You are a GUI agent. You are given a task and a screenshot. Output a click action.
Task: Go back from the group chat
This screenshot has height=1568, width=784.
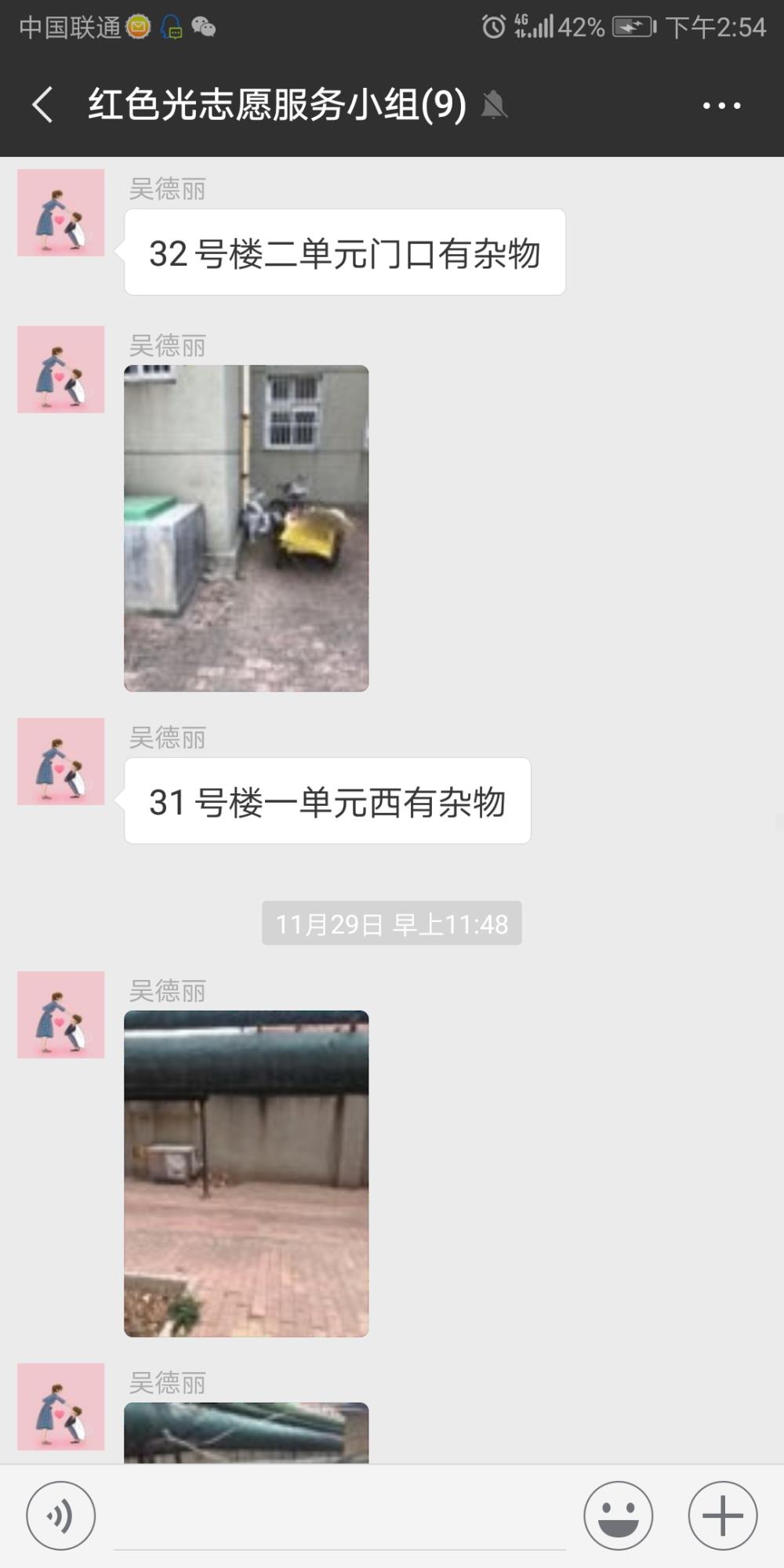(43, 104)
